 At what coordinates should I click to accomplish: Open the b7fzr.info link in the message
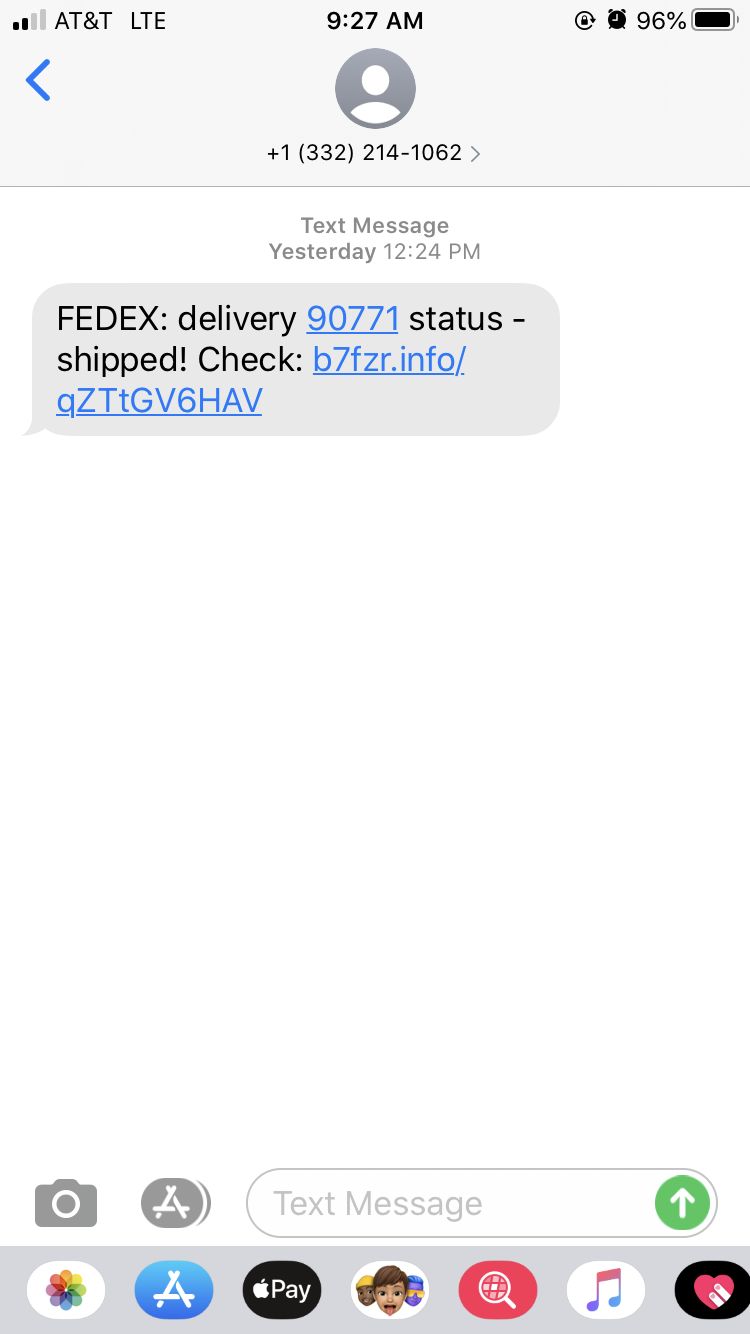pos(388,360)
